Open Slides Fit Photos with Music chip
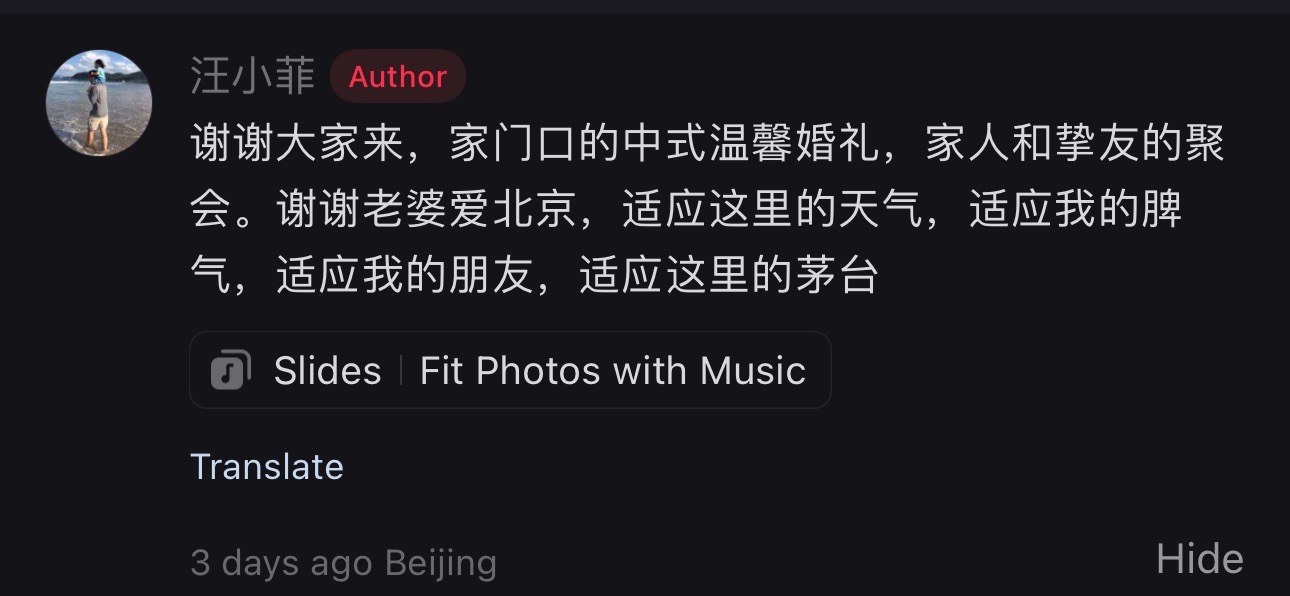 click(510, 370)
